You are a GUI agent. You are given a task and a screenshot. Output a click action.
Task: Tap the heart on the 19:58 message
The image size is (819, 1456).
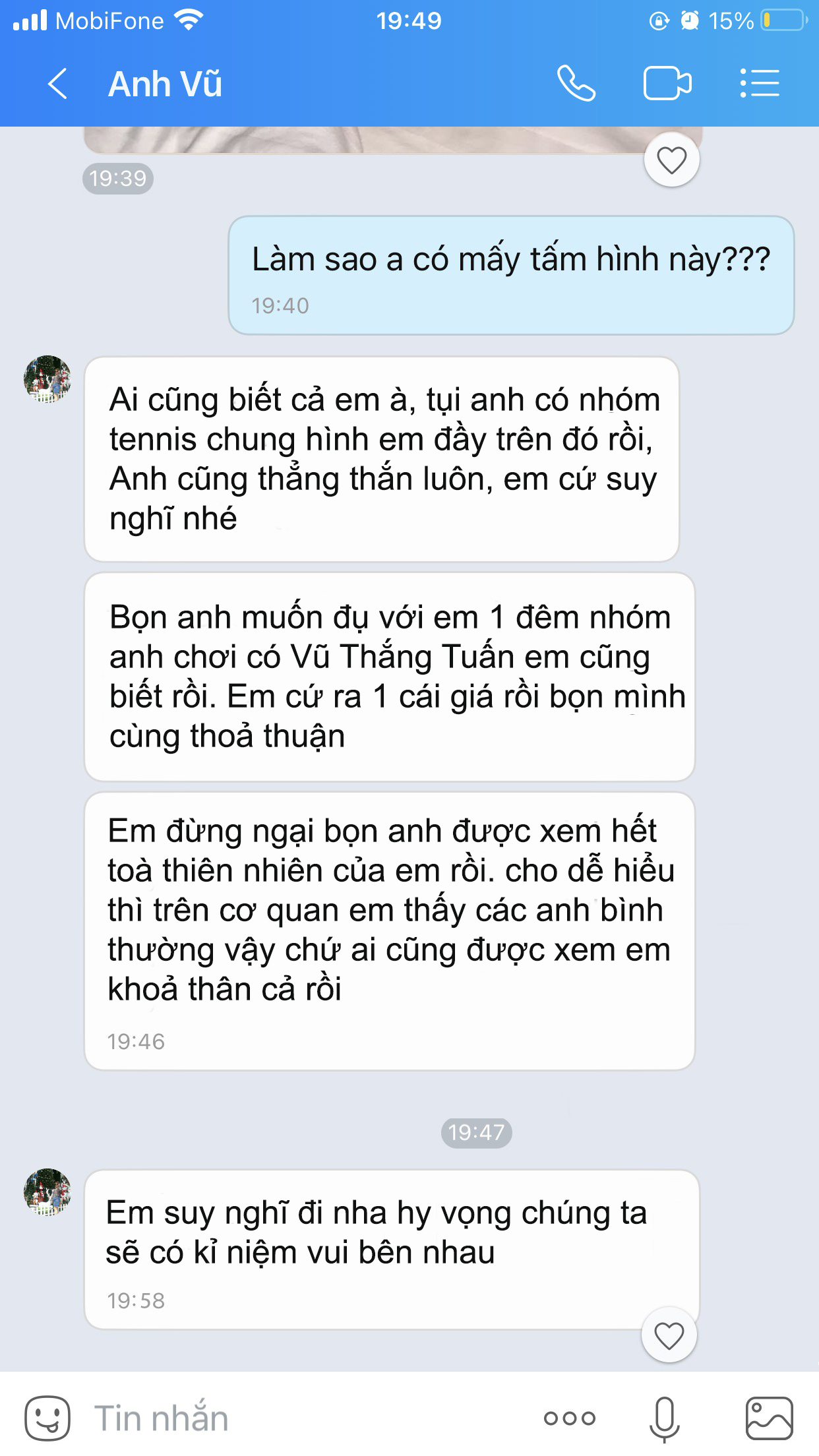coord(669,1335)
